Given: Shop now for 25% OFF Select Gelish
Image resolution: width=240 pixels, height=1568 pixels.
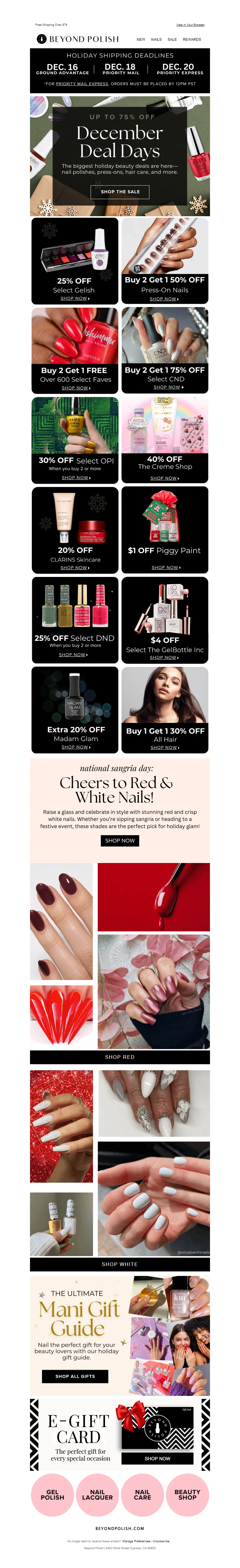Looking at the screenshot, I should pyautogui.click(x=75, y=298).
